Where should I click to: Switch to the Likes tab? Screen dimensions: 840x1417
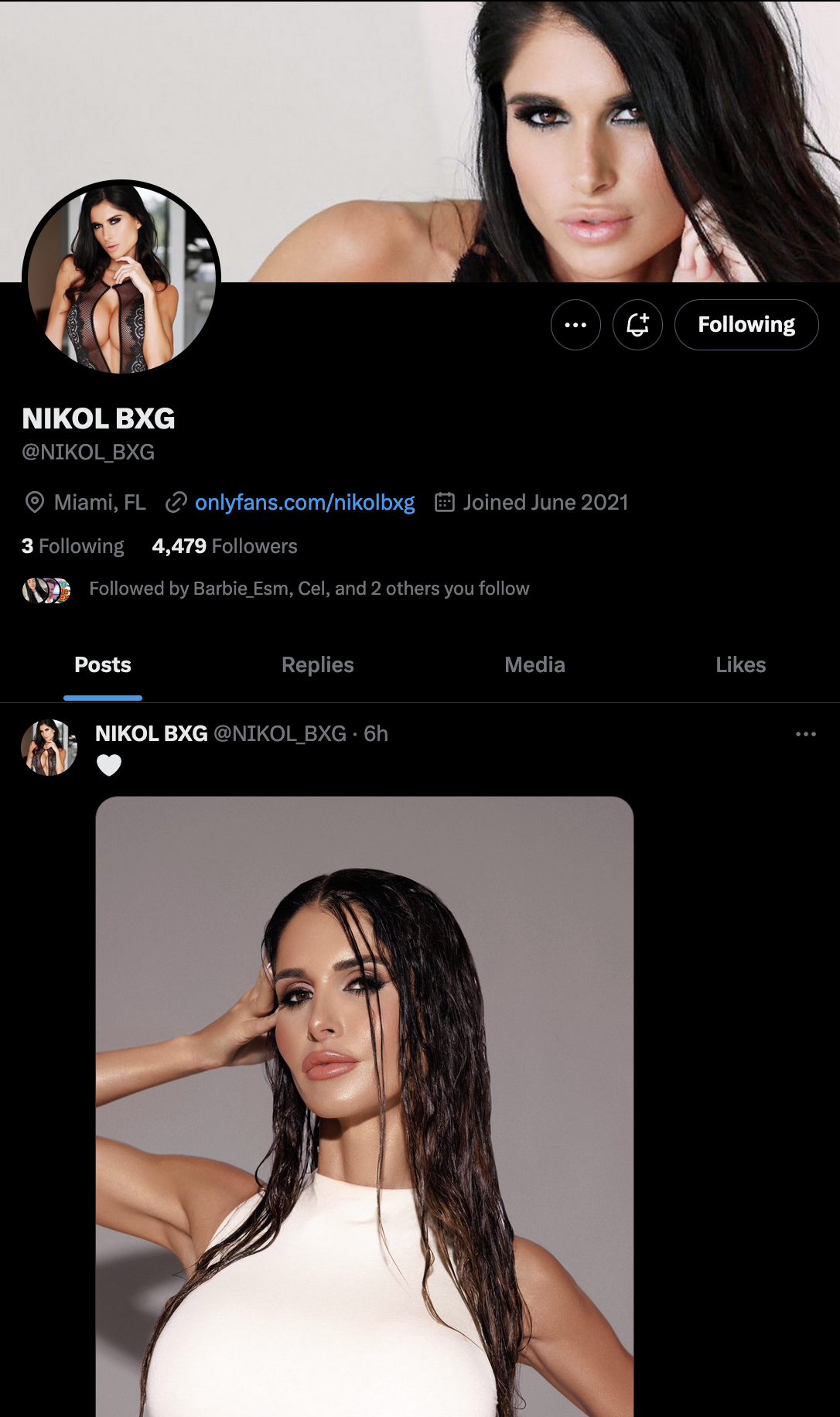coord(740,665)
